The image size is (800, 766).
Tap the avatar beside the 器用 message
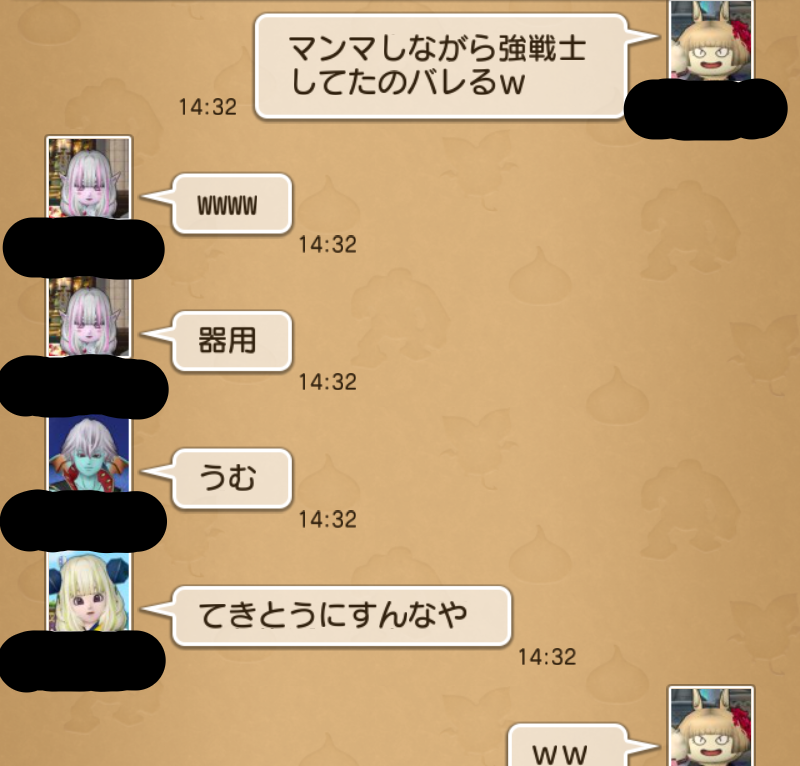point(89,316)
